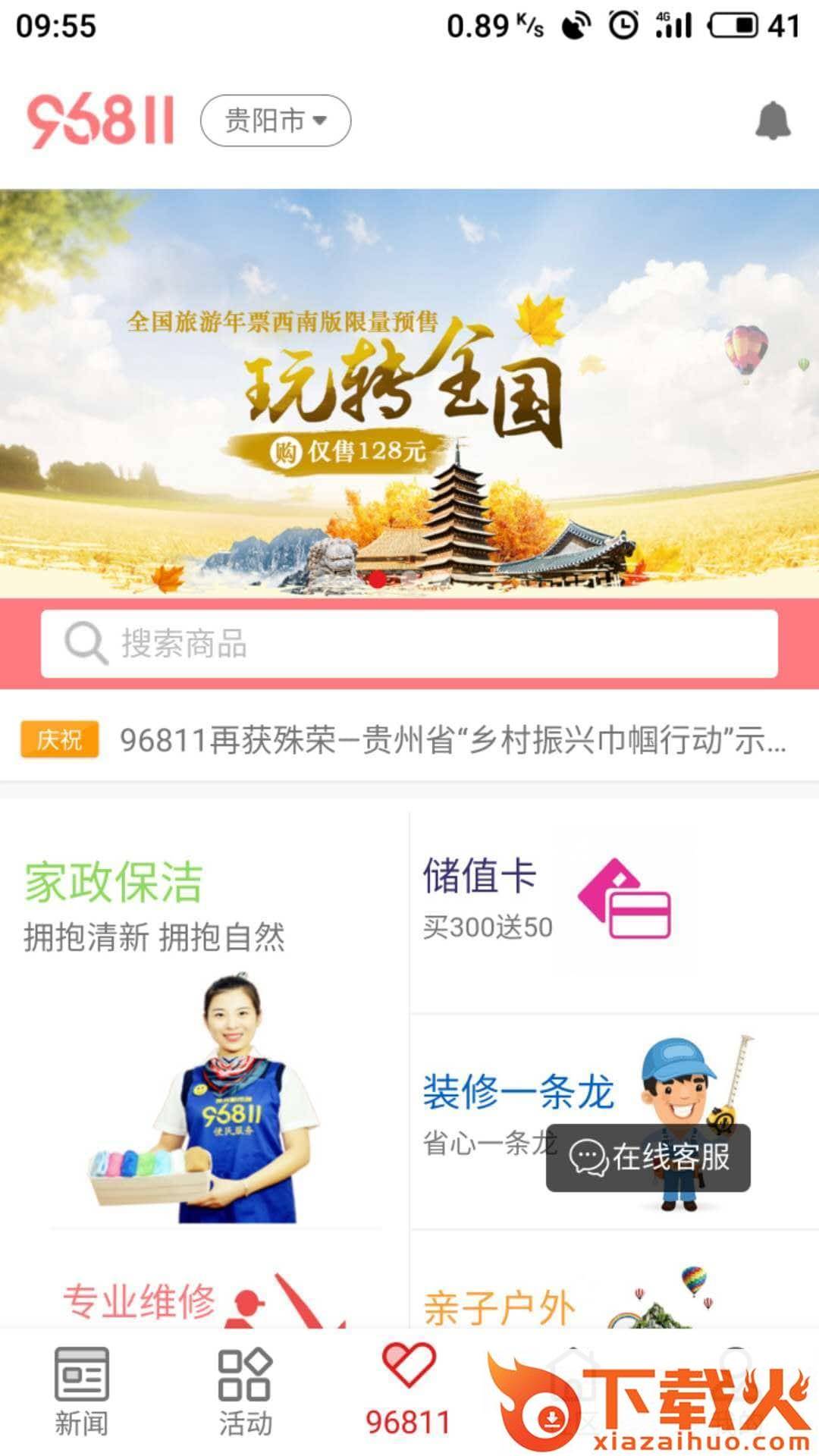The width and height of the screenshot is (819, 1456).
Task: Expand the 贵阳市 city selector
Action: 275,121
